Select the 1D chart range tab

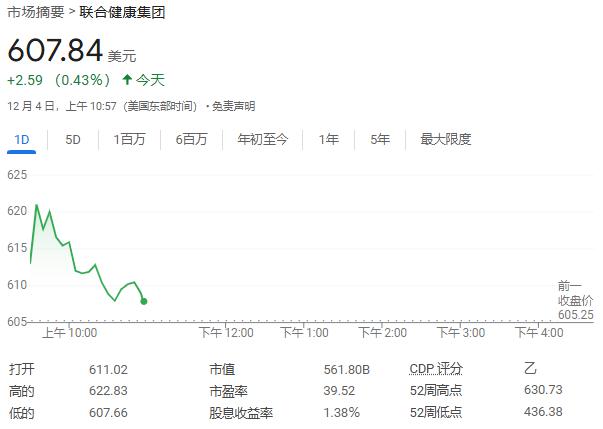pyautogui.click(x=22, y=140)
